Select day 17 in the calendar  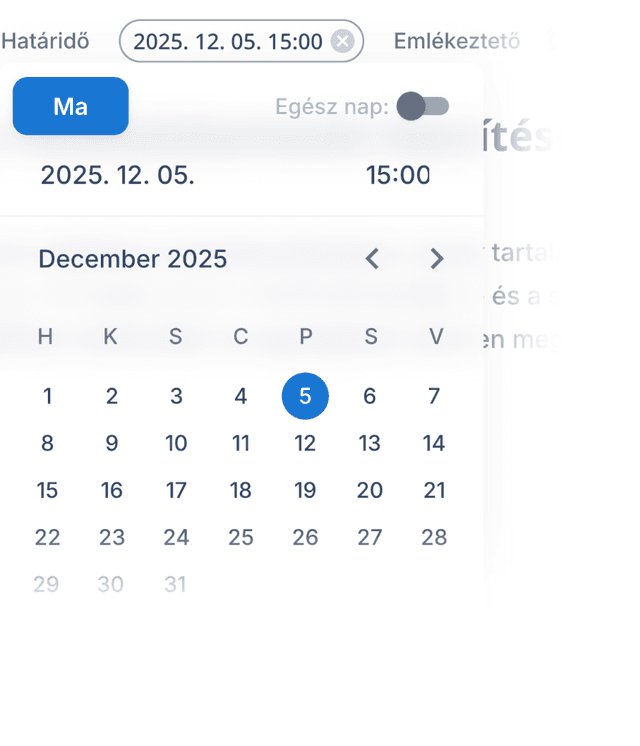[x=176, y=490]
